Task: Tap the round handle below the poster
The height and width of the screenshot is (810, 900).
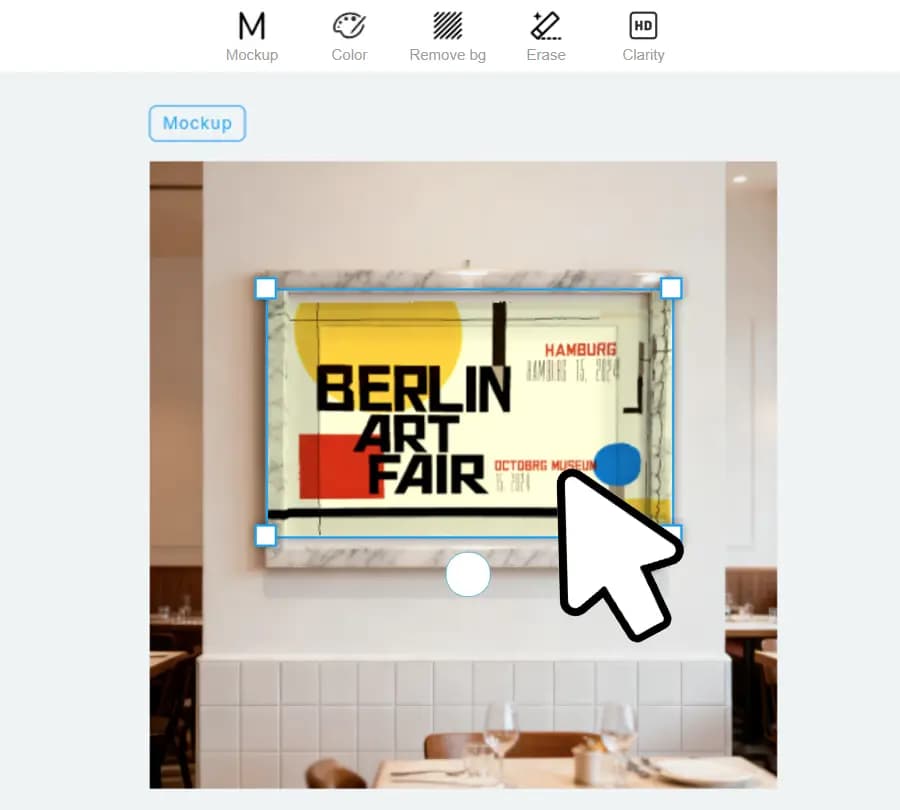Action: (x=468, y=574)
